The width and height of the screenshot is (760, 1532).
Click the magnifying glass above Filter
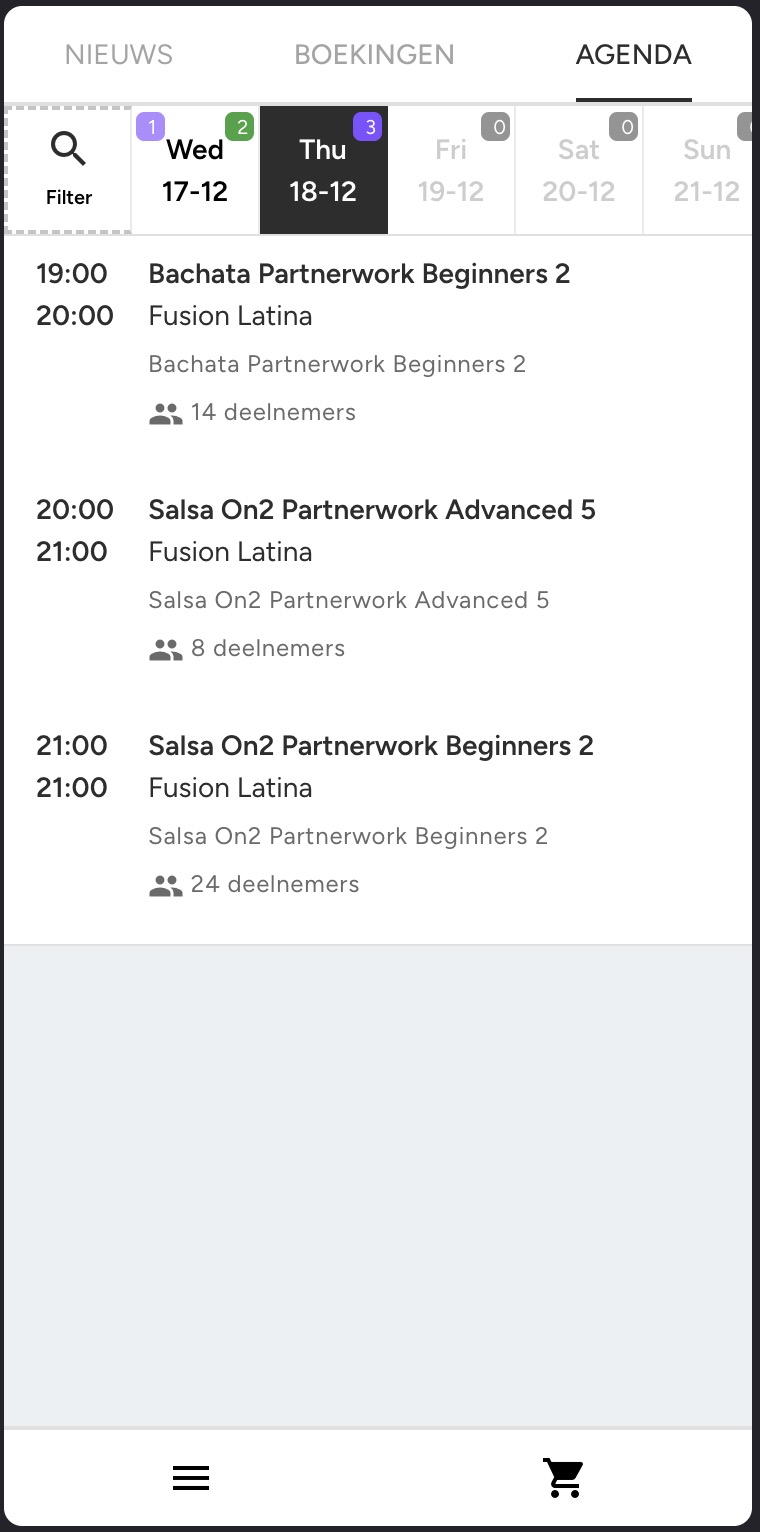pyautogui.click(x=67, y=148)
